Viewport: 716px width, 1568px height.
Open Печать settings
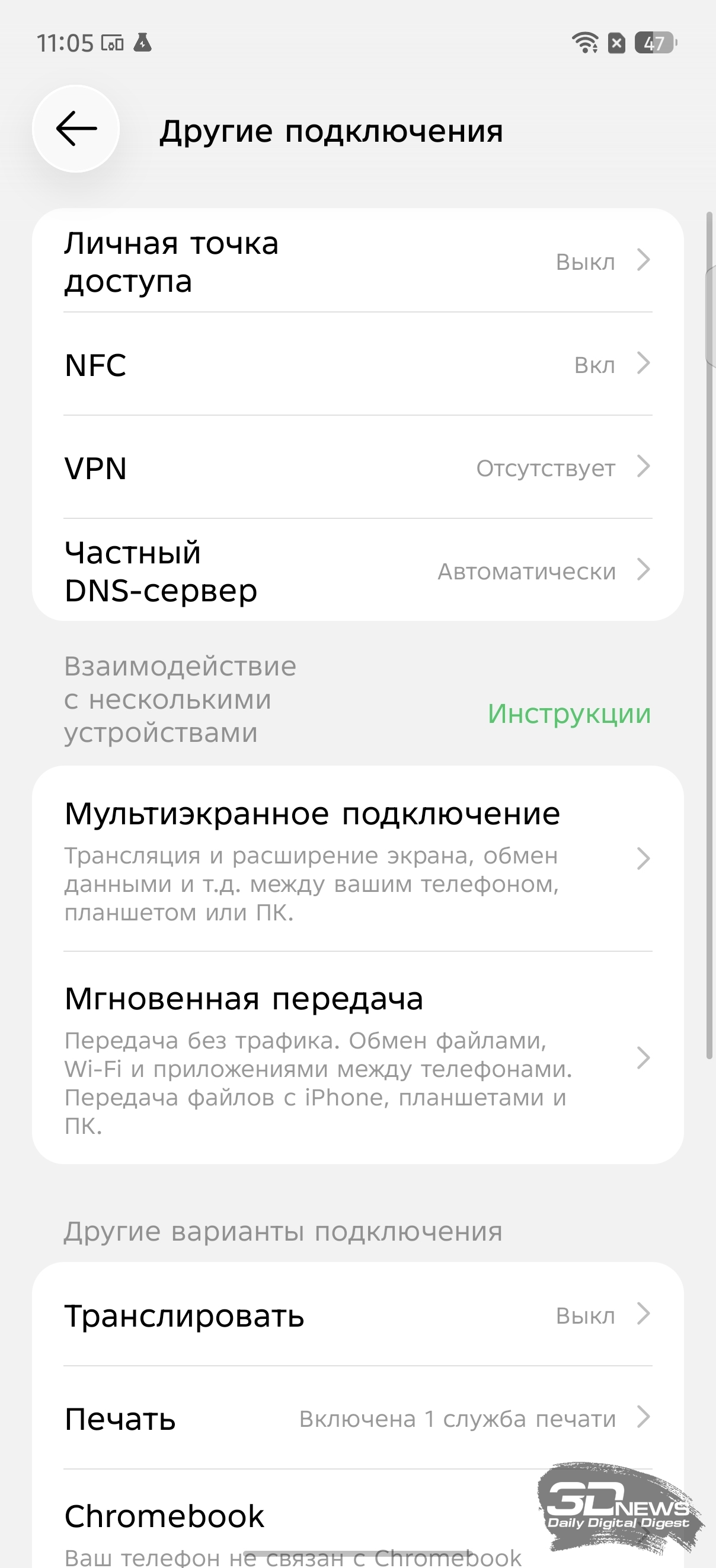[357, 1419]
